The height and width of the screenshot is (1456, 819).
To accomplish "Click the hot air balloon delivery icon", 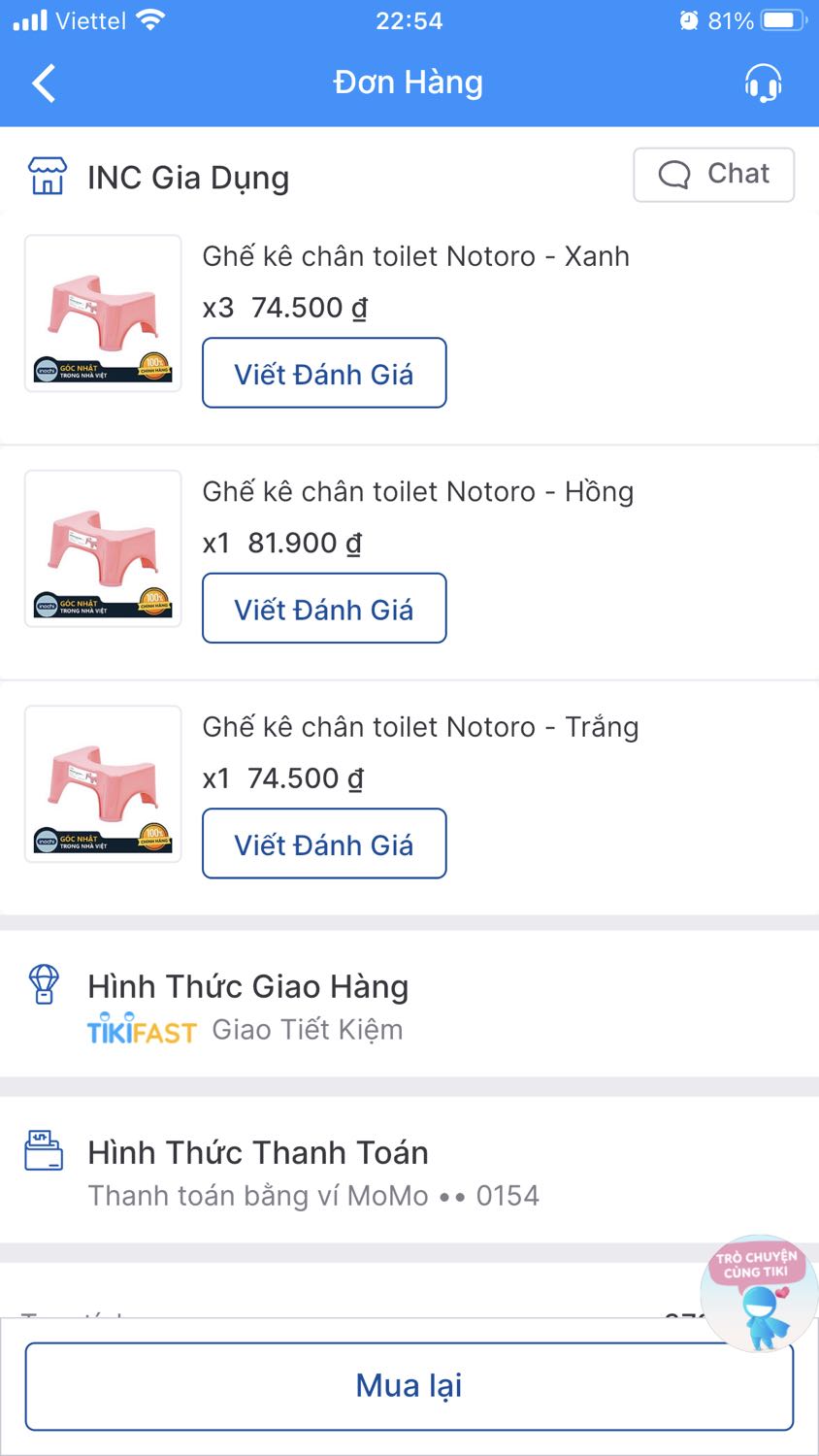I will [x=43, y=984].
